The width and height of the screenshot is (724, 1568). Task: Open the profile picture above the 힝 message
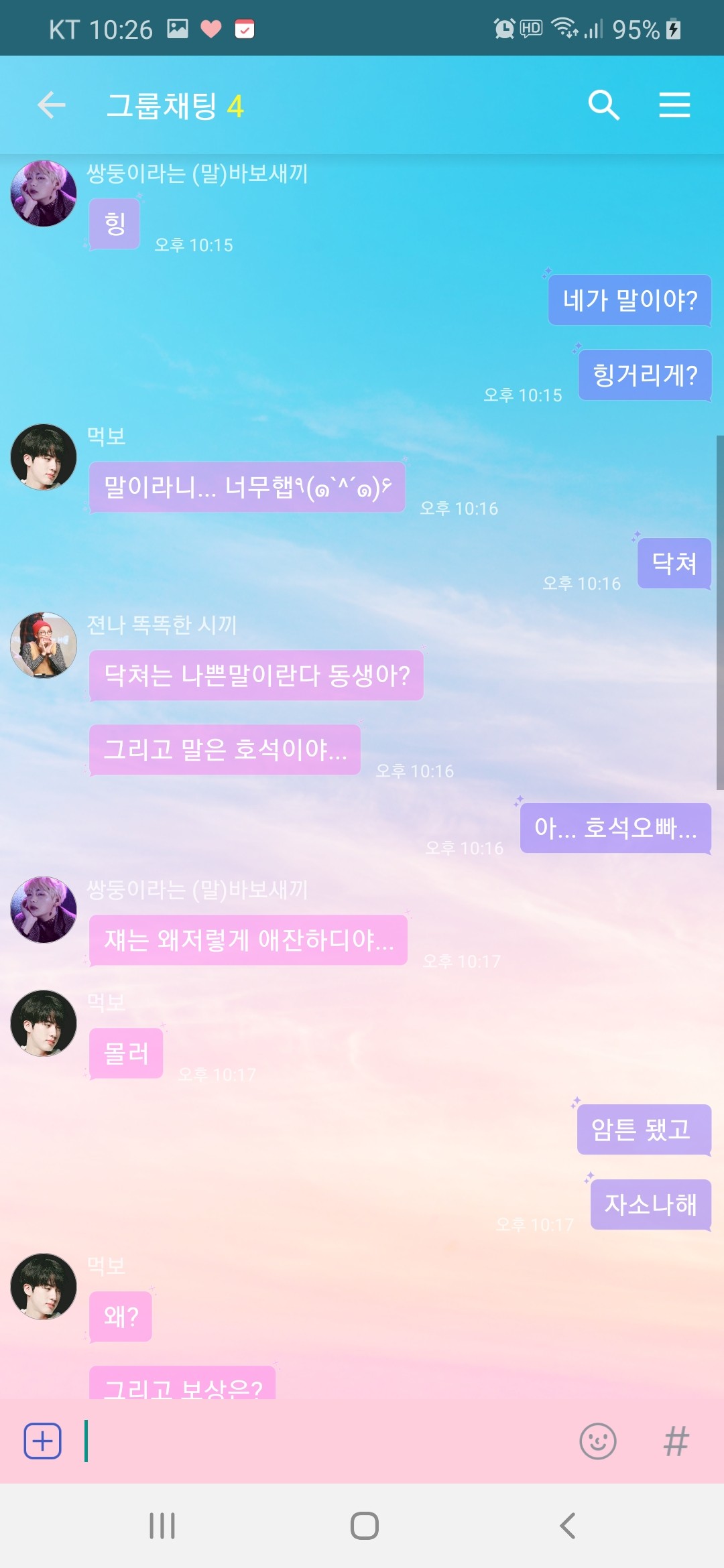click(x=44, y=193)
